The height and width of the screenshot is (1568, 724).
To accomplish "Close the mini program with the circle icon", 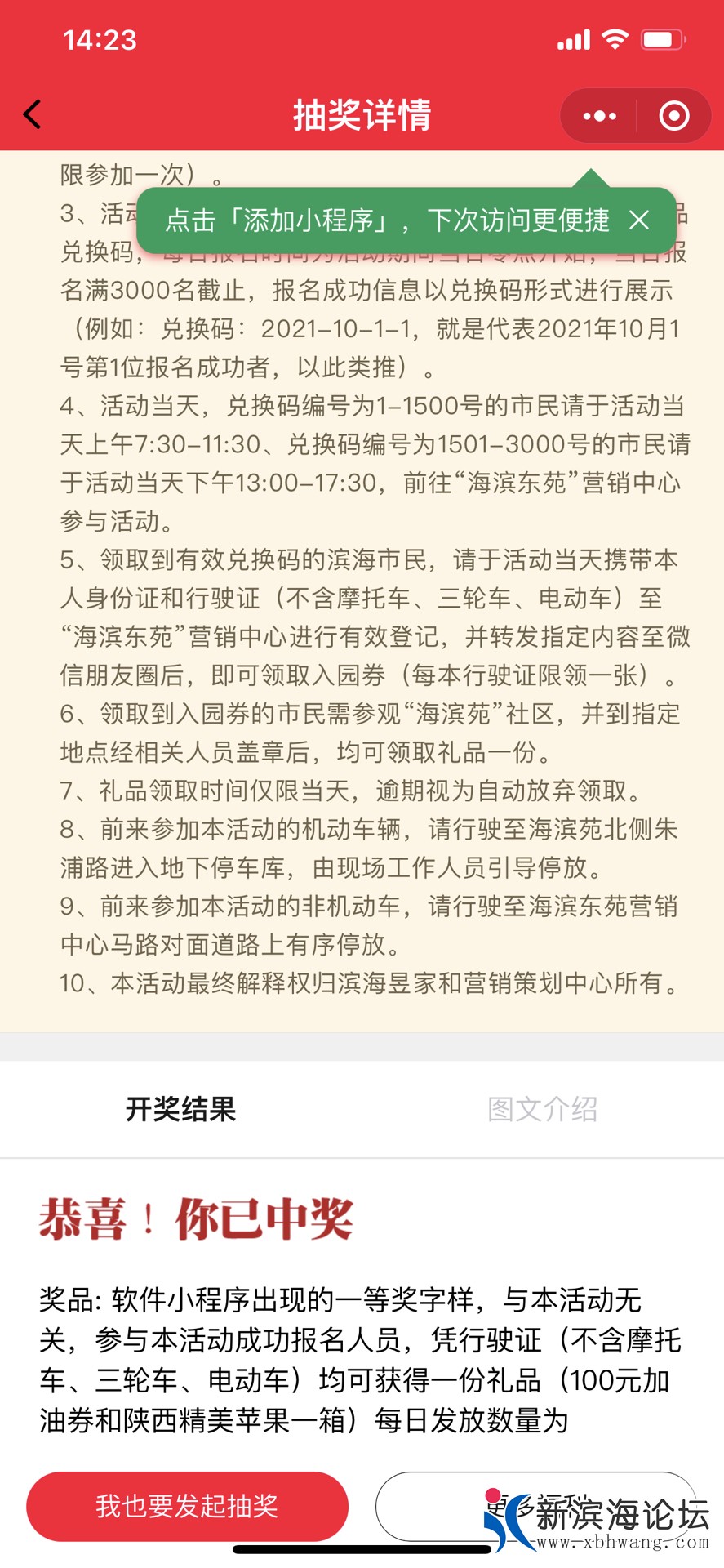I will coord(674,116).
